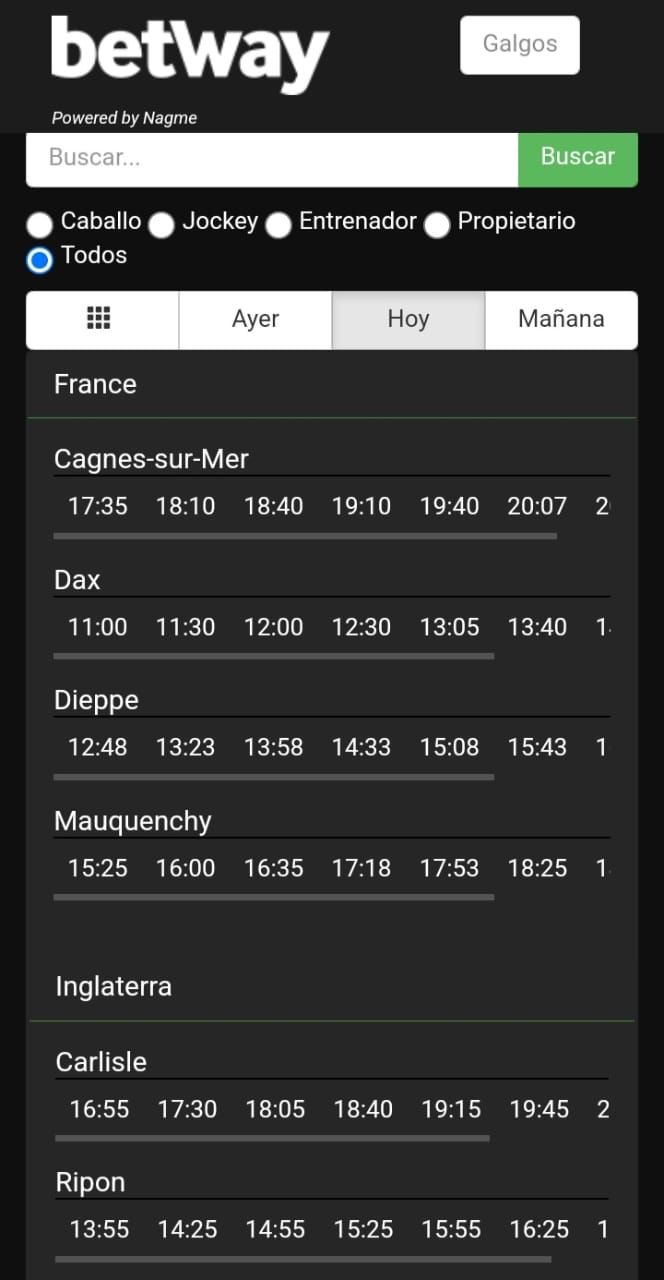664x1280 pixels.
Task: Focus the Buscar search field
Action: pos(272,158)
